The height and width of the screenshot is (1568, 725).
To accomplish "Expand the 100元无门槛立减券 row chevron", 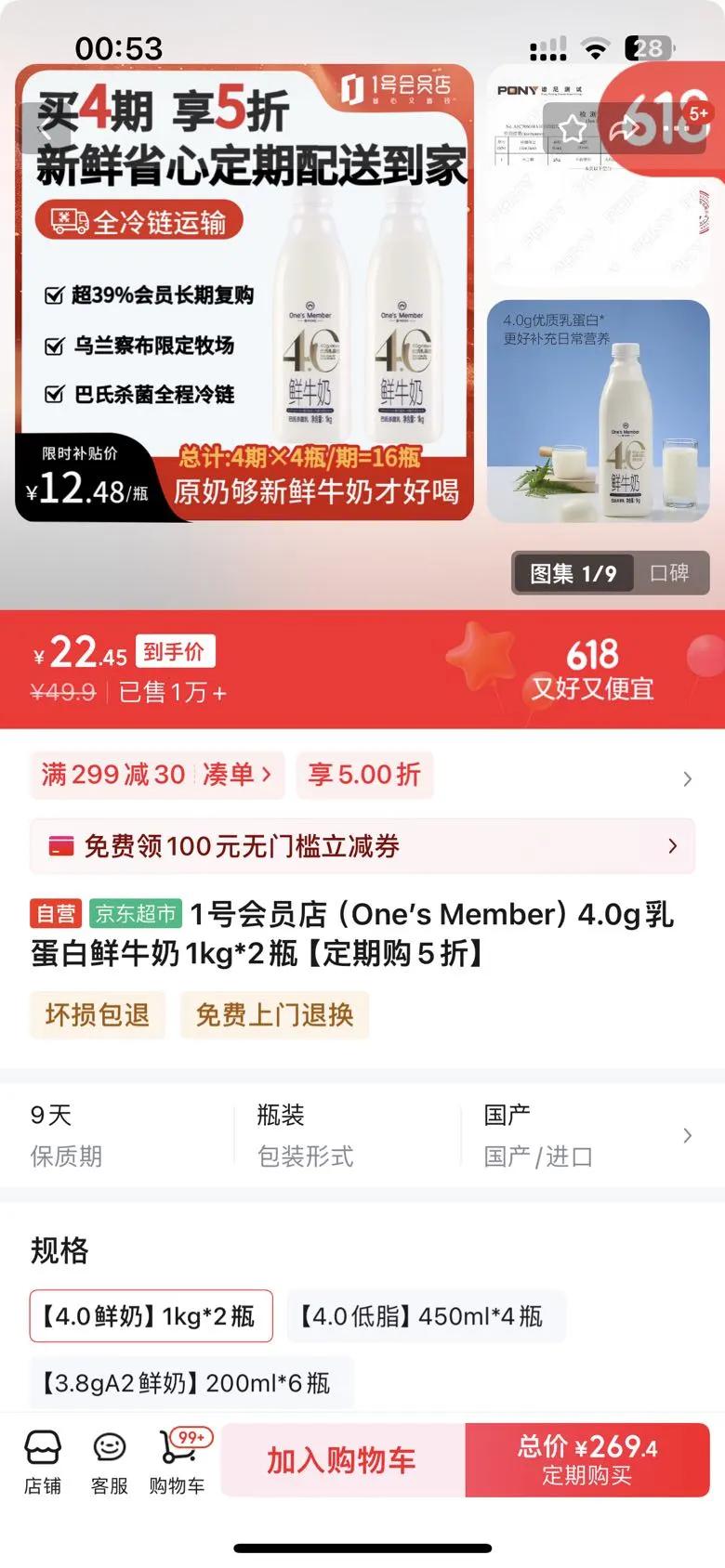I will (x=671, y=846).
